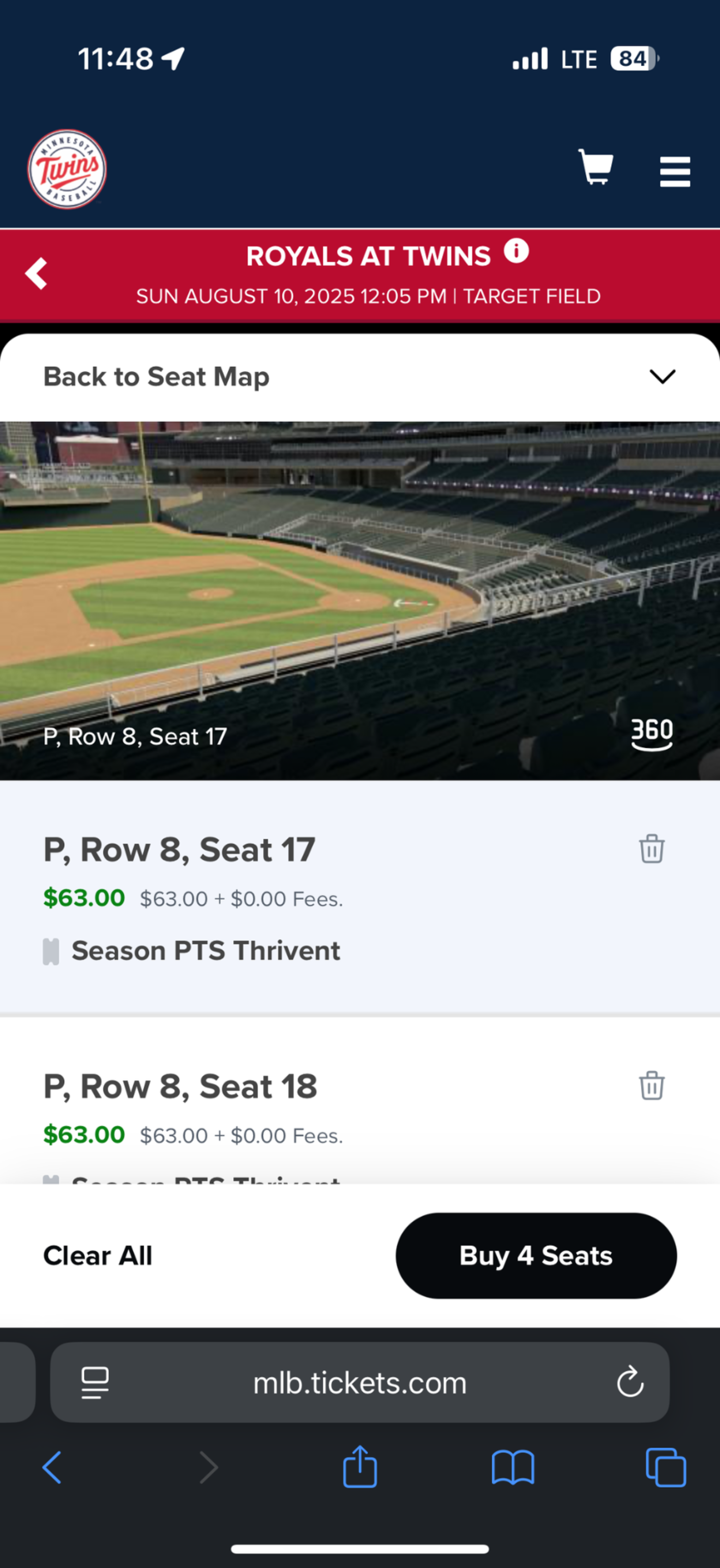Go back using the red banner chevron
The width and height of the screenshot is (720, 1568).
pyautogui.click(x=35, y=273)
